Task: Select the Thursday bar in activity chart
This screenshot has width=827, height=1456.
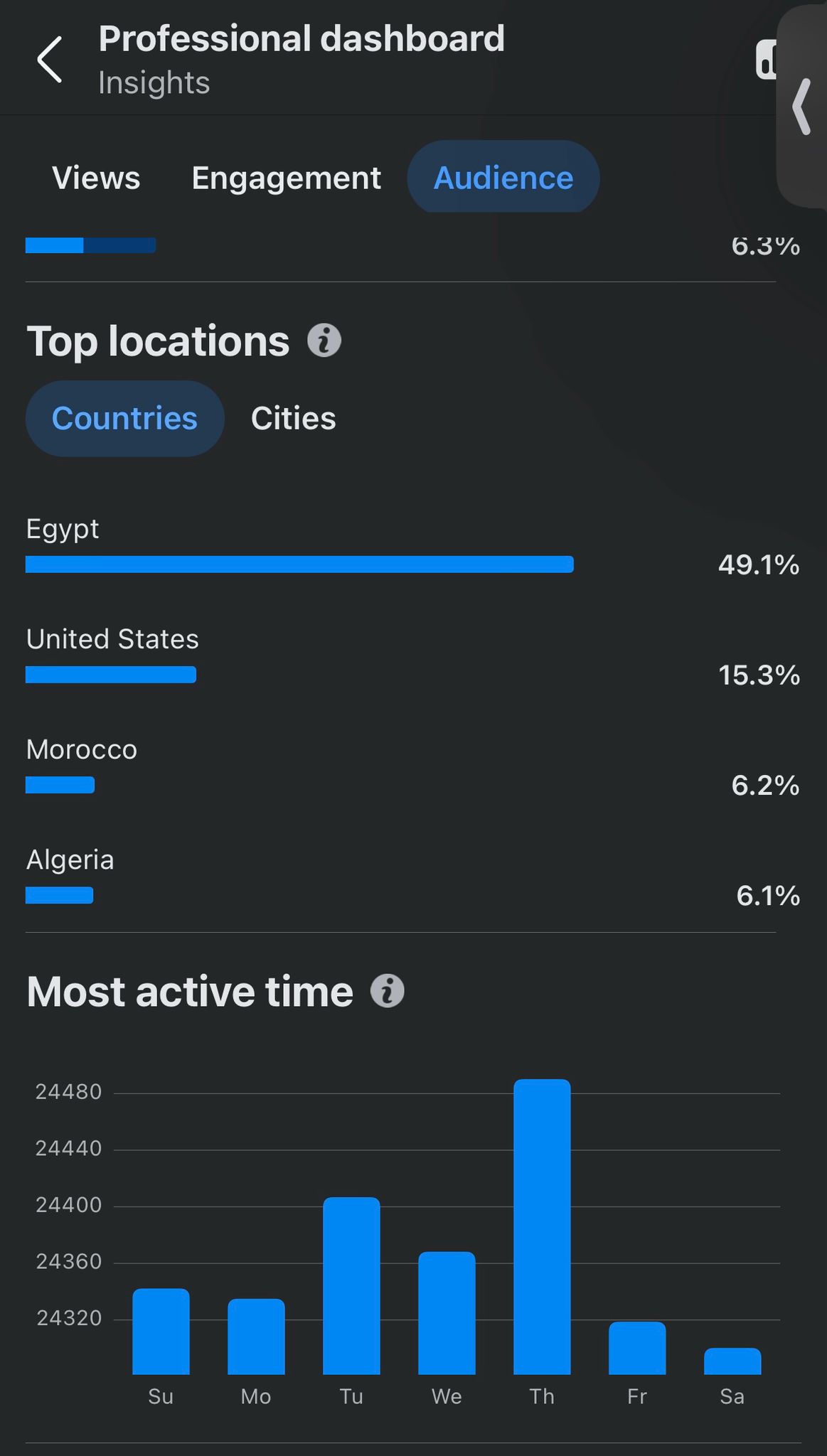Action: (x=542, y=1226)
